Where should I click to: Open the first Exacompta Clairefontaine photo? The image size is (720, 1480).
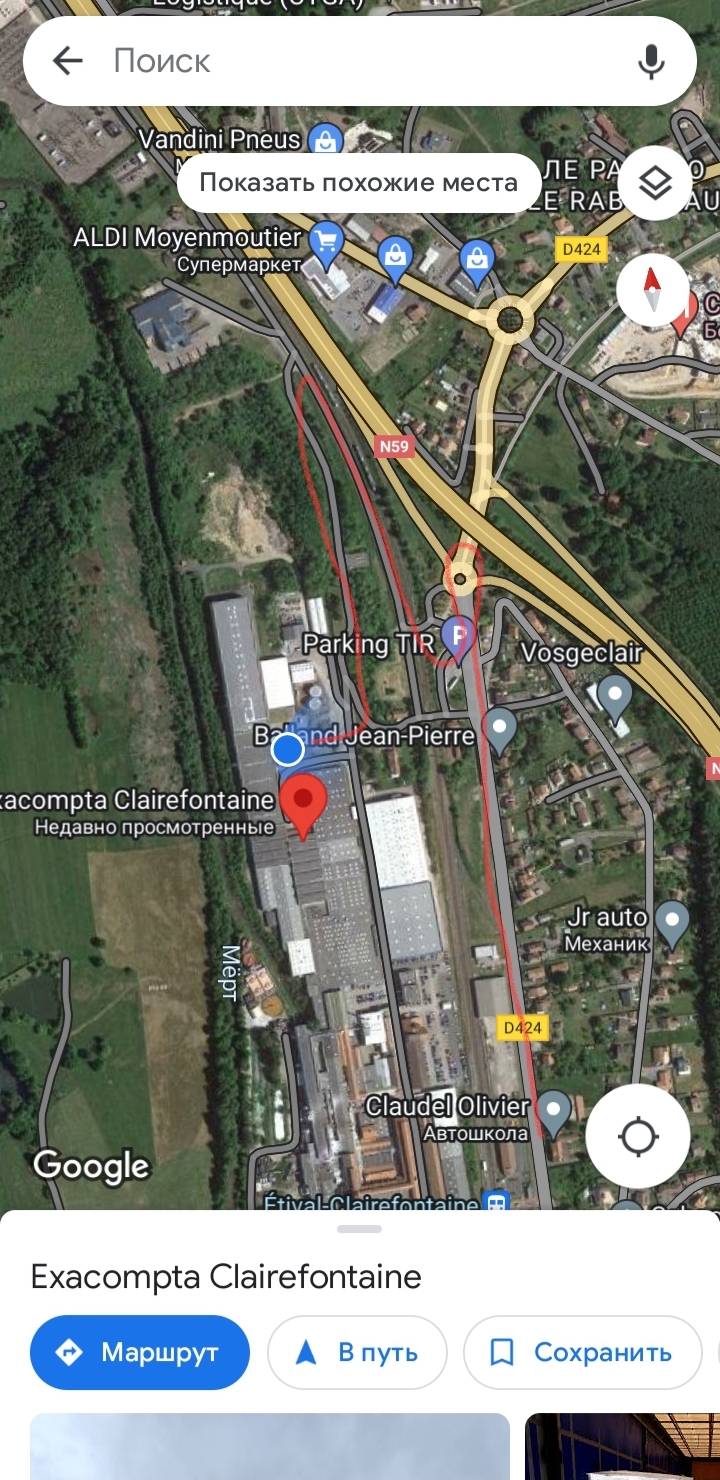(270, 1446)
